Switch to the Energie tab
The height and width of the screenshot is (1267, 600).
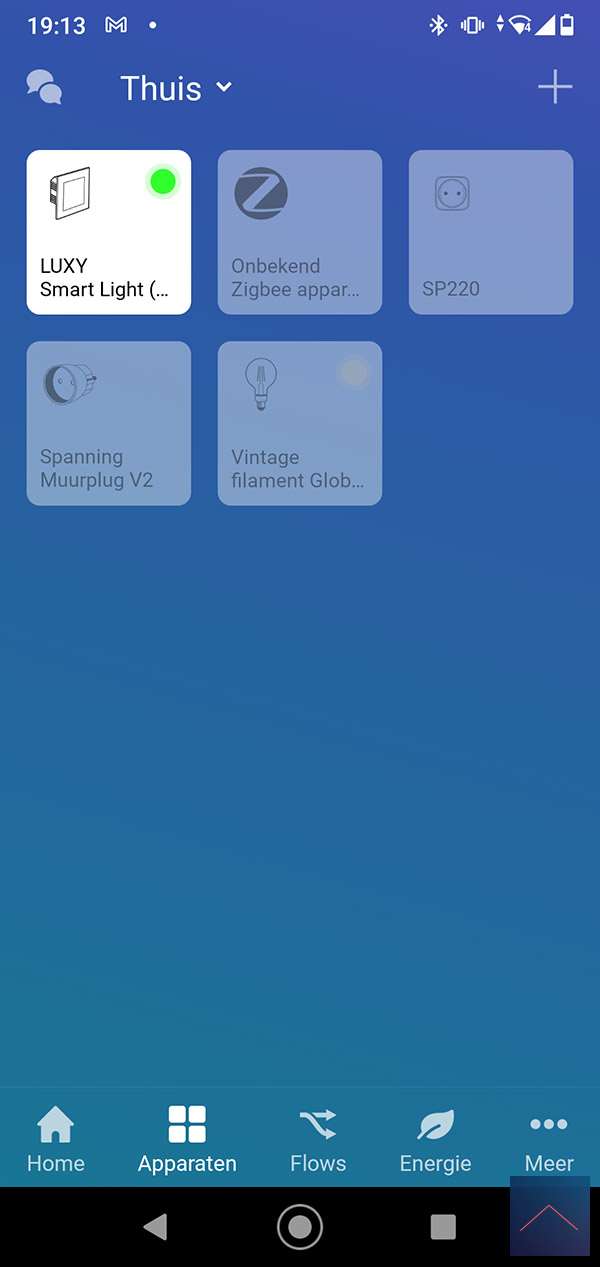[435, 1140]
